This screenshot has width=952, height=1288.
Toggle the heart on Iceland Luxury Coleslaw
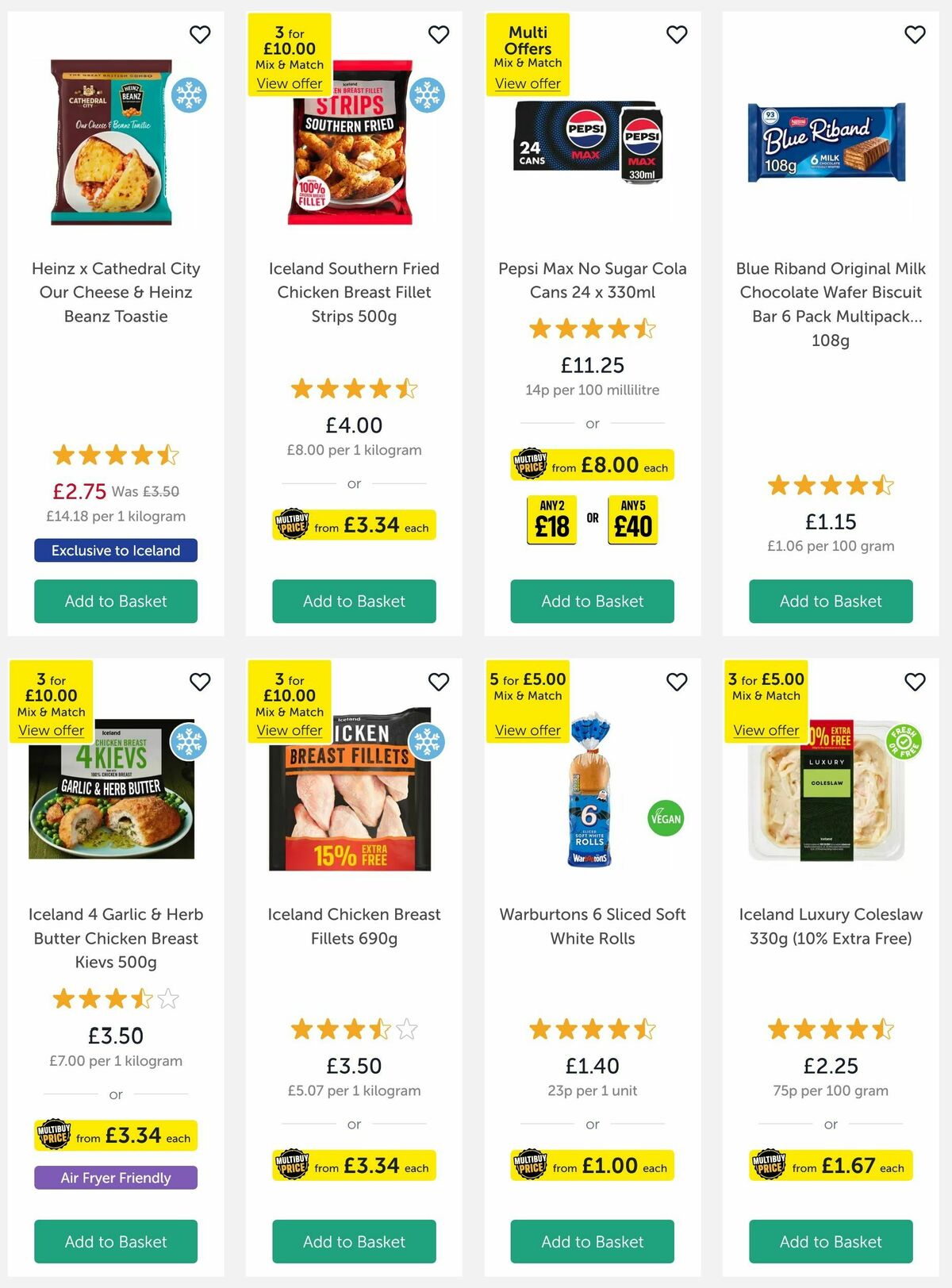(x=914, y=682)
